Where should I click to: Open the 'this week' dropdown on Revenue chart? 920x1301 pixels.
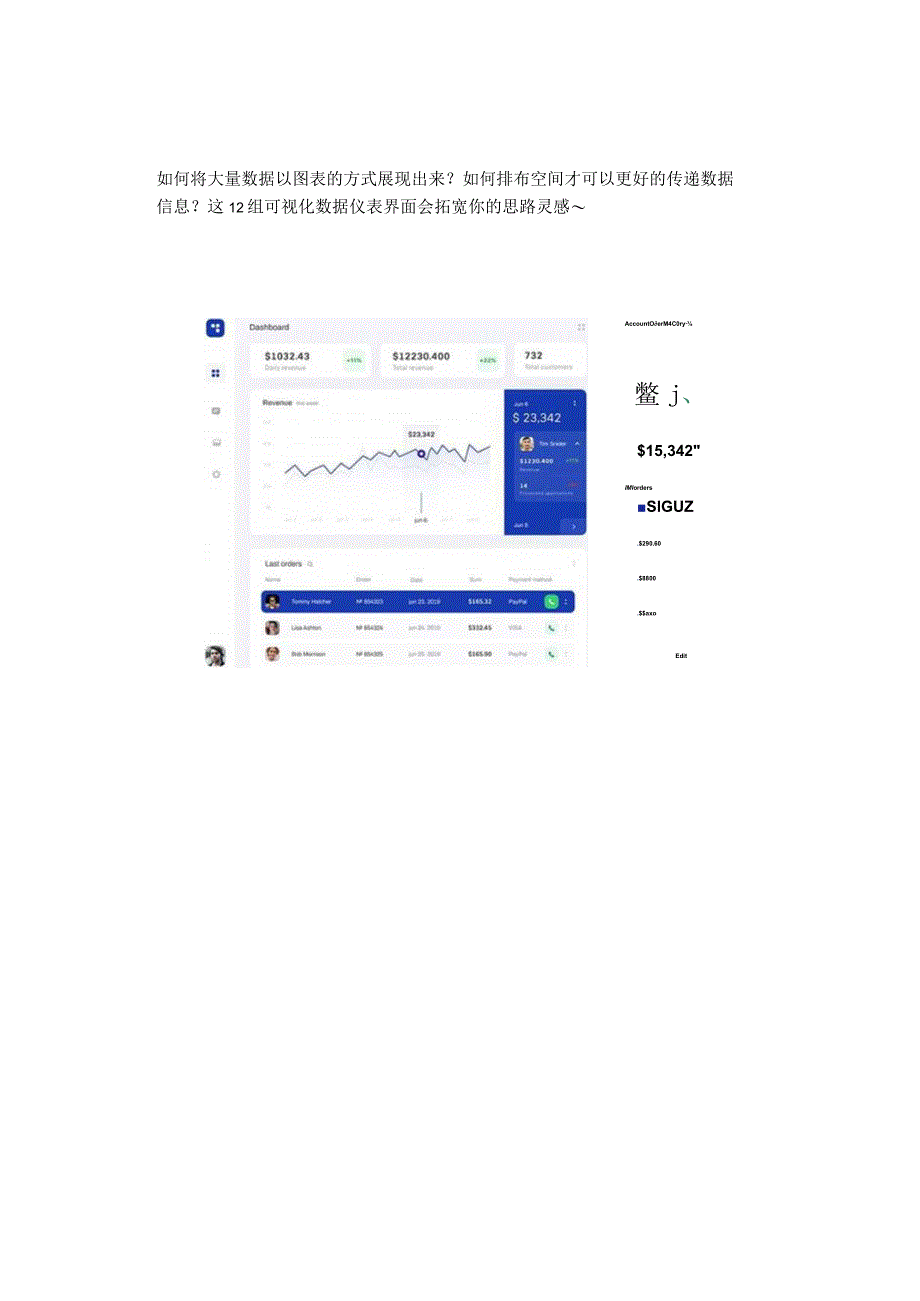[x=309, y=403]
